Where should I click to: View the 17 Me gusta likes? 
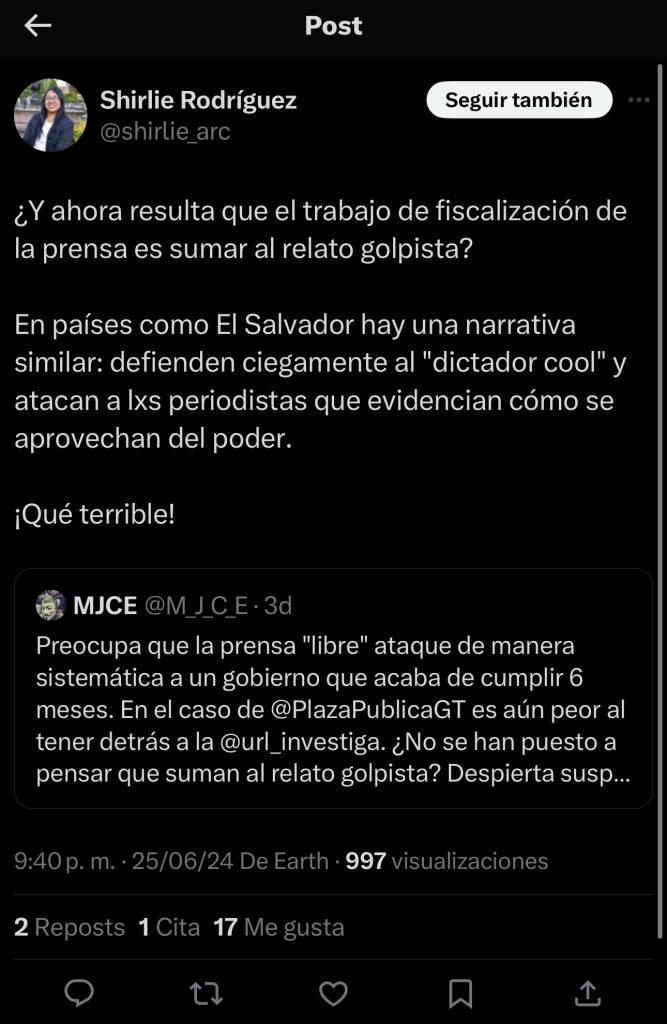coord(278,927)
